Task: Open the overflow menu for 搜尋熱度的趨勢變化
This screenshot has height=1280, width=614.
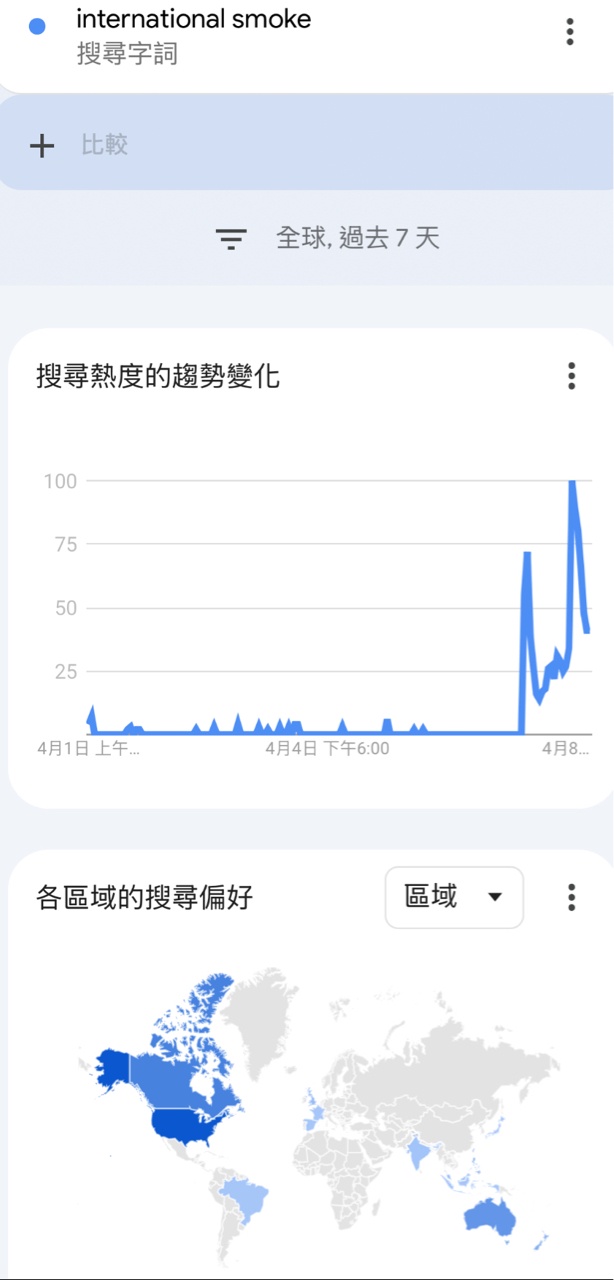Action: pos(571,376)
